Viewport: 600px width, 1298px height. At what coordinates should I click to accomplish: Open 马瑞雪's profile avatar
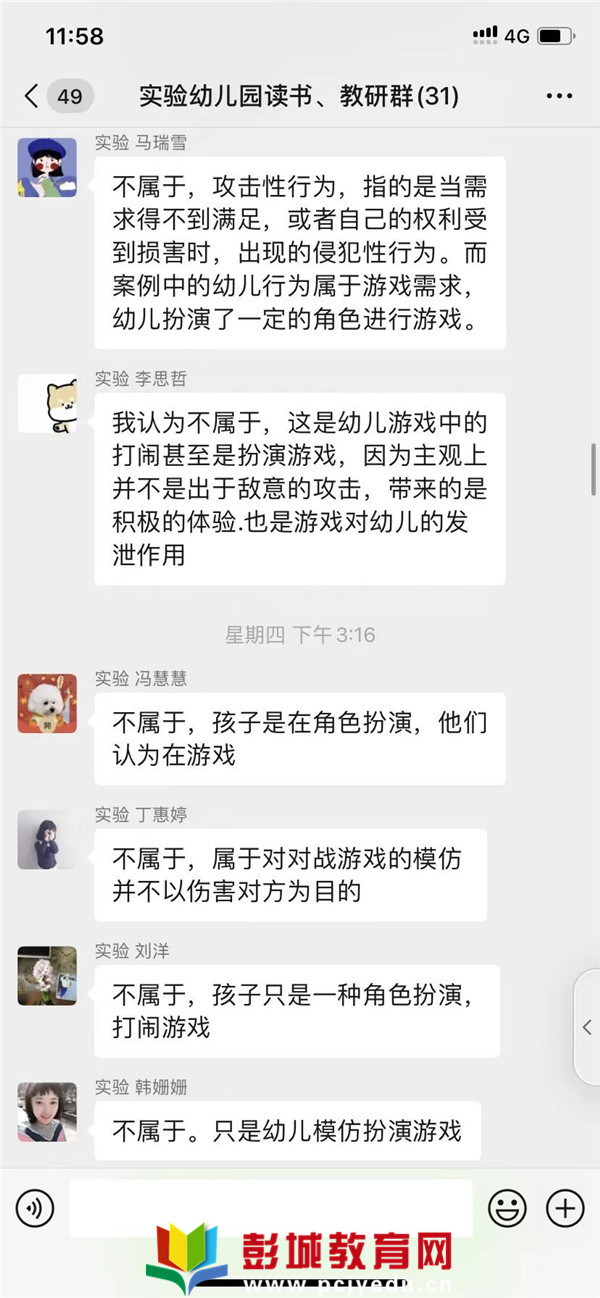tap(47, 167)
